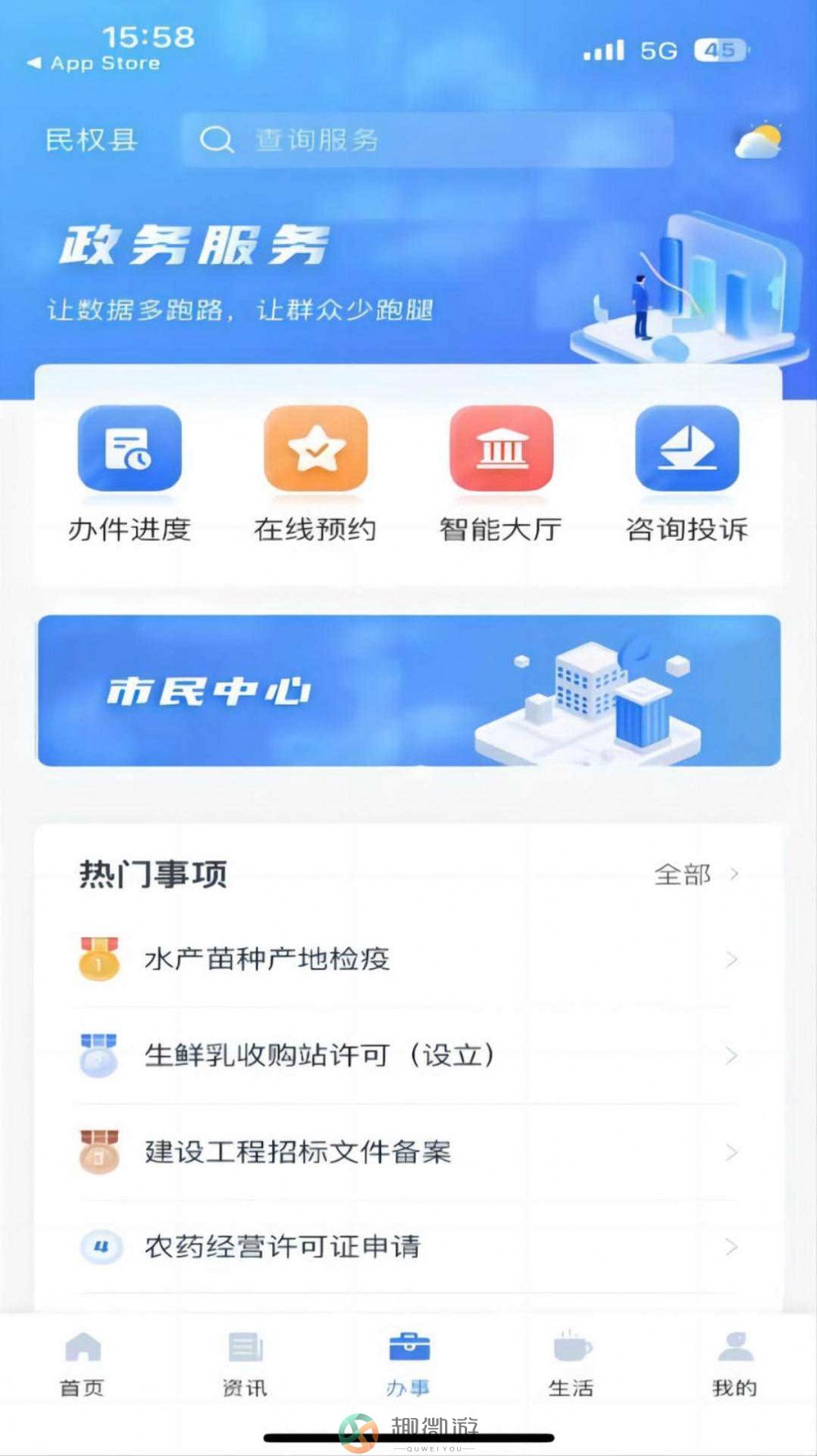The width and height of the screenshot is (817, 1456).
Task: Open the 市民中心 banner
Action: [x=408, y=690]
